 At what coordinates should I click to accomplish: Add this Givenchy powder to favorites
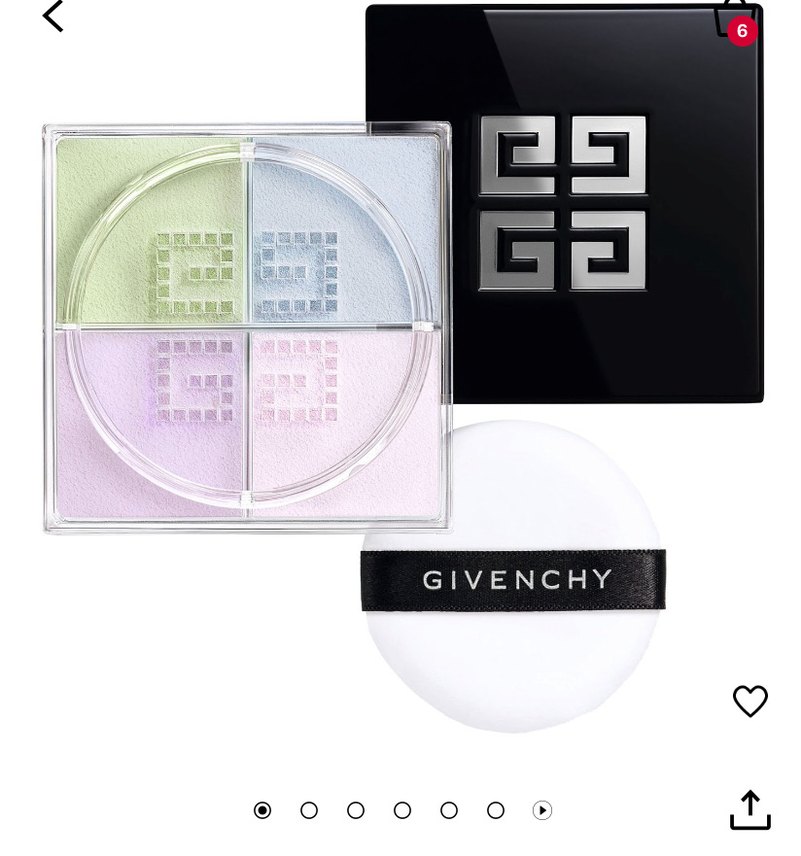[x=750, y=701]
